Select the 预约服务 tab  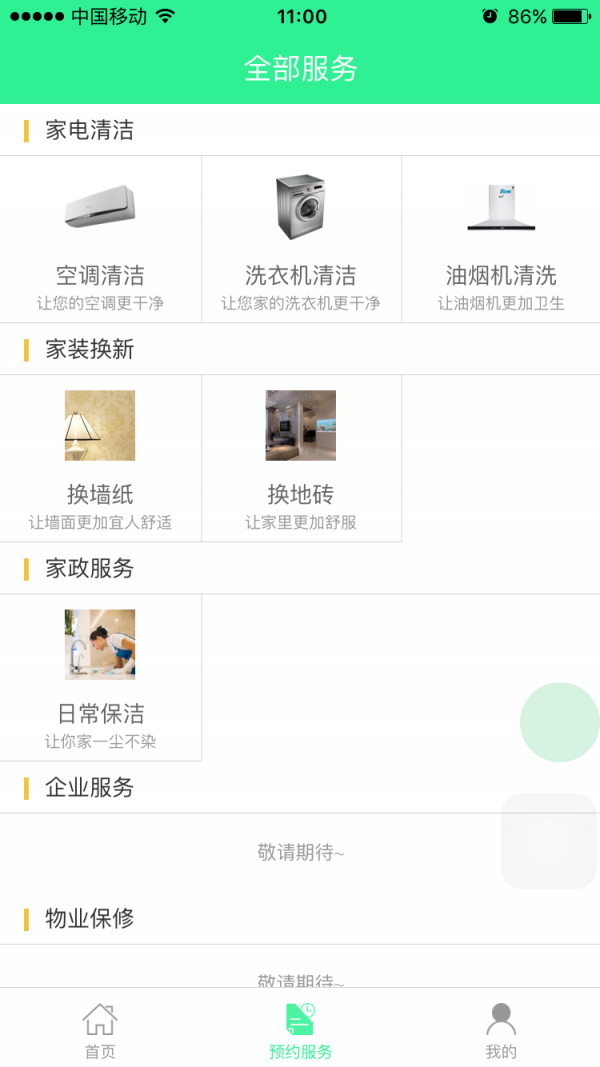[x=300, y=1031]
